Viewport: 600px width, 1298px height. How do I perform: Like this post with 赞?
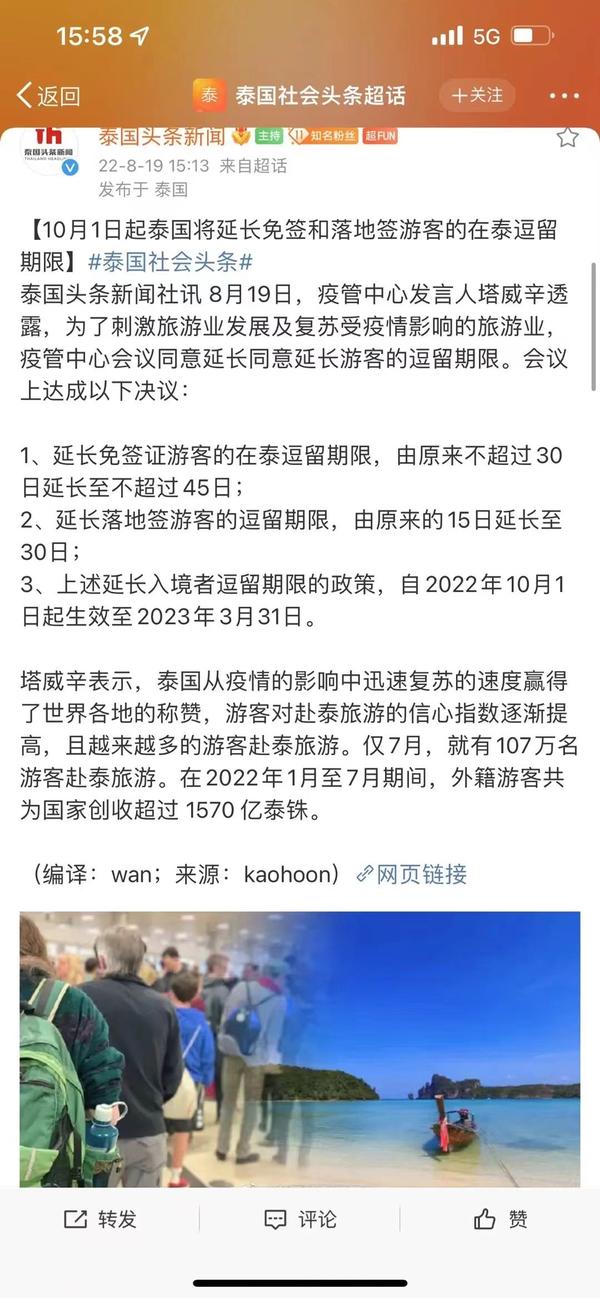click(500, 1219)
